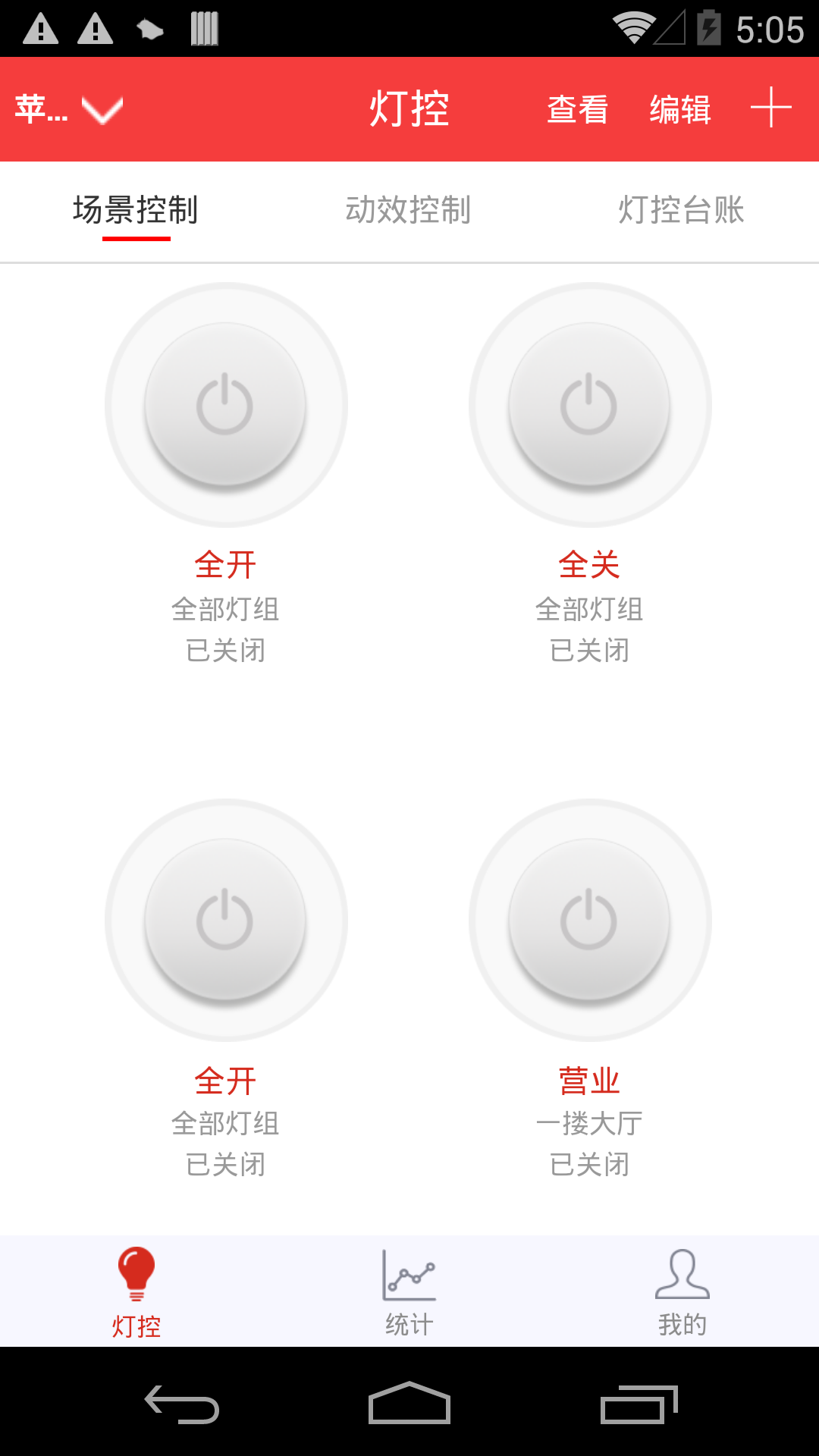819x1456 pixels.
Task: Switch to the 灯控台账 tab
Action: point(682,210)
